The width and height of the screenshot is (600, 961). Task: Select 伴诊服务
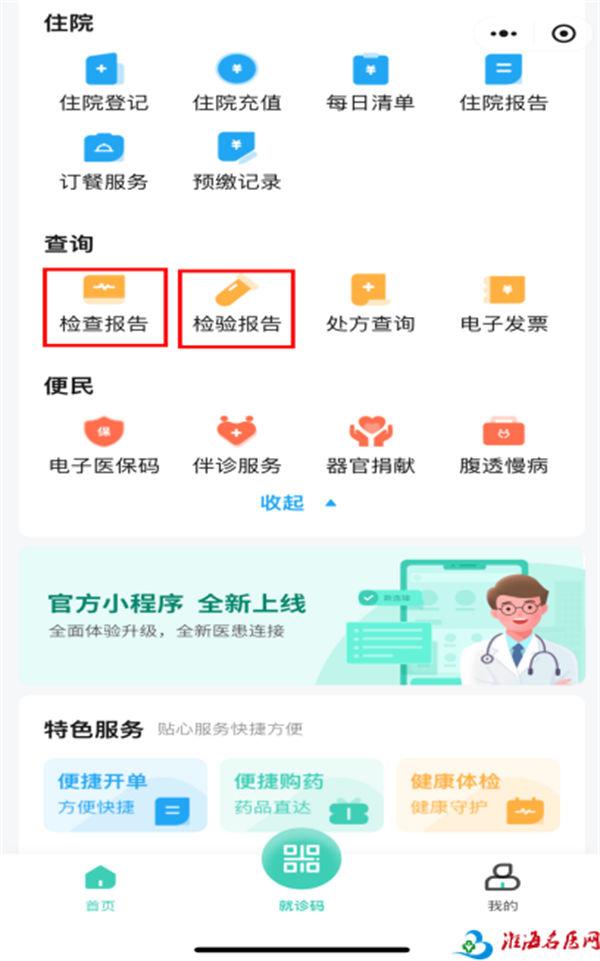point(237,446)
